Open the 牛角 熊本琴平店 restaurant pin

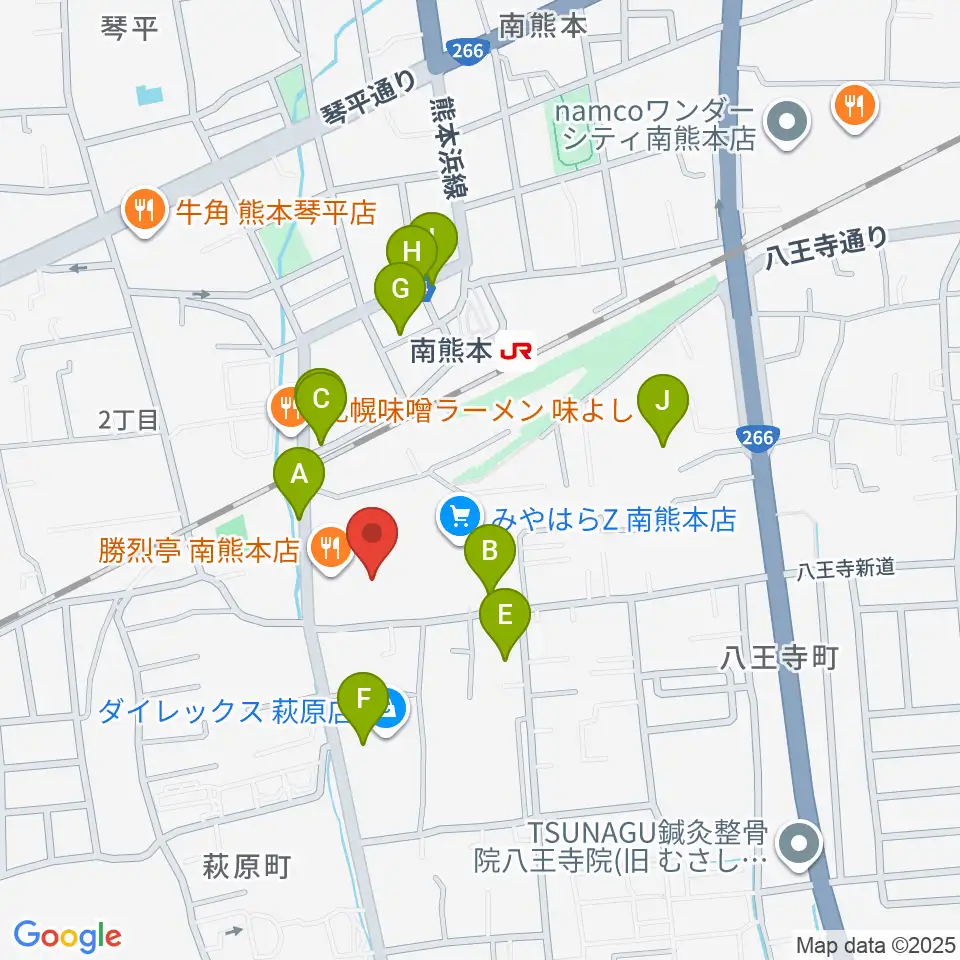pos(144,212)
